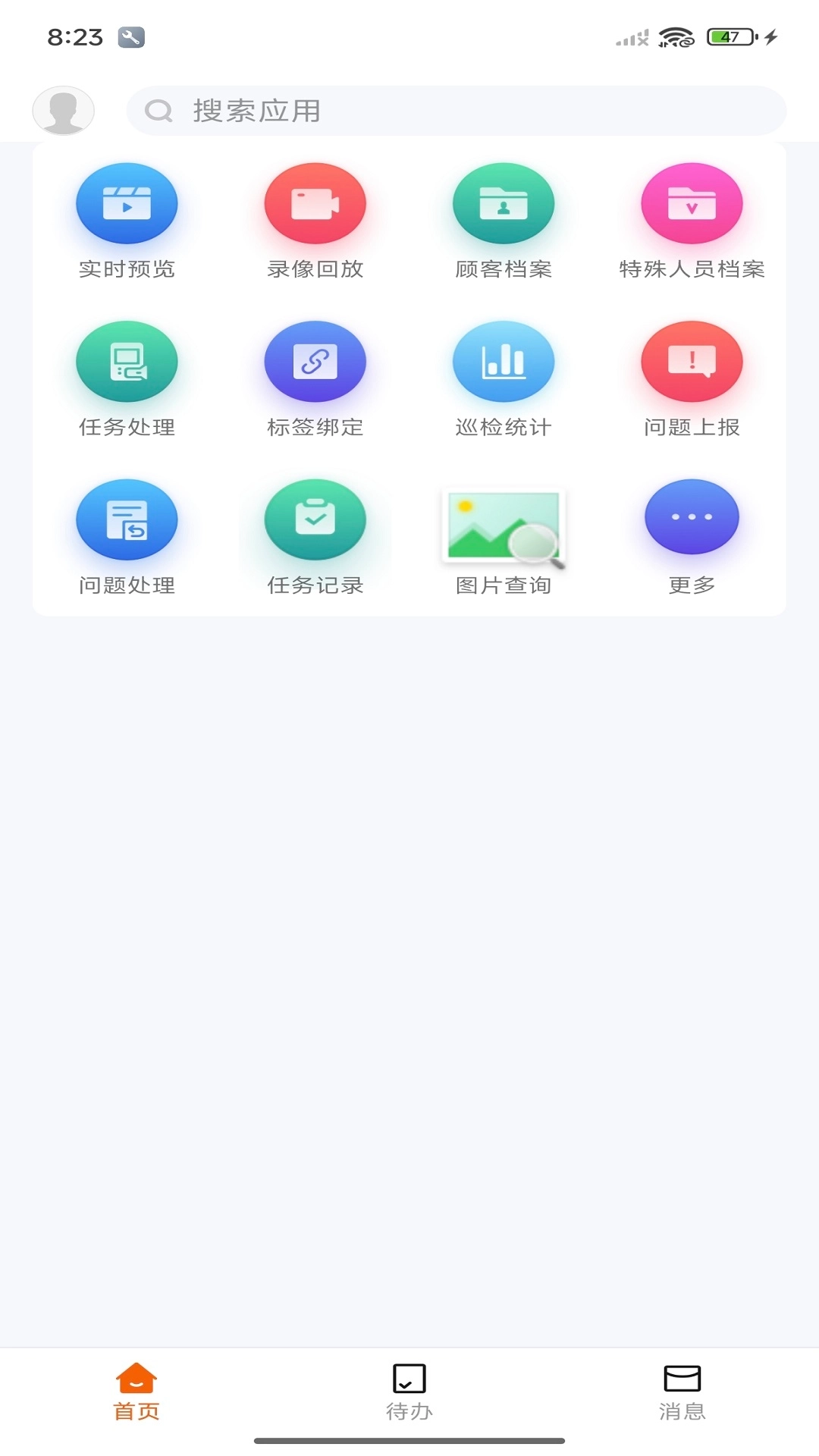Open 特殊人员档案 archives

click(691, 203)
